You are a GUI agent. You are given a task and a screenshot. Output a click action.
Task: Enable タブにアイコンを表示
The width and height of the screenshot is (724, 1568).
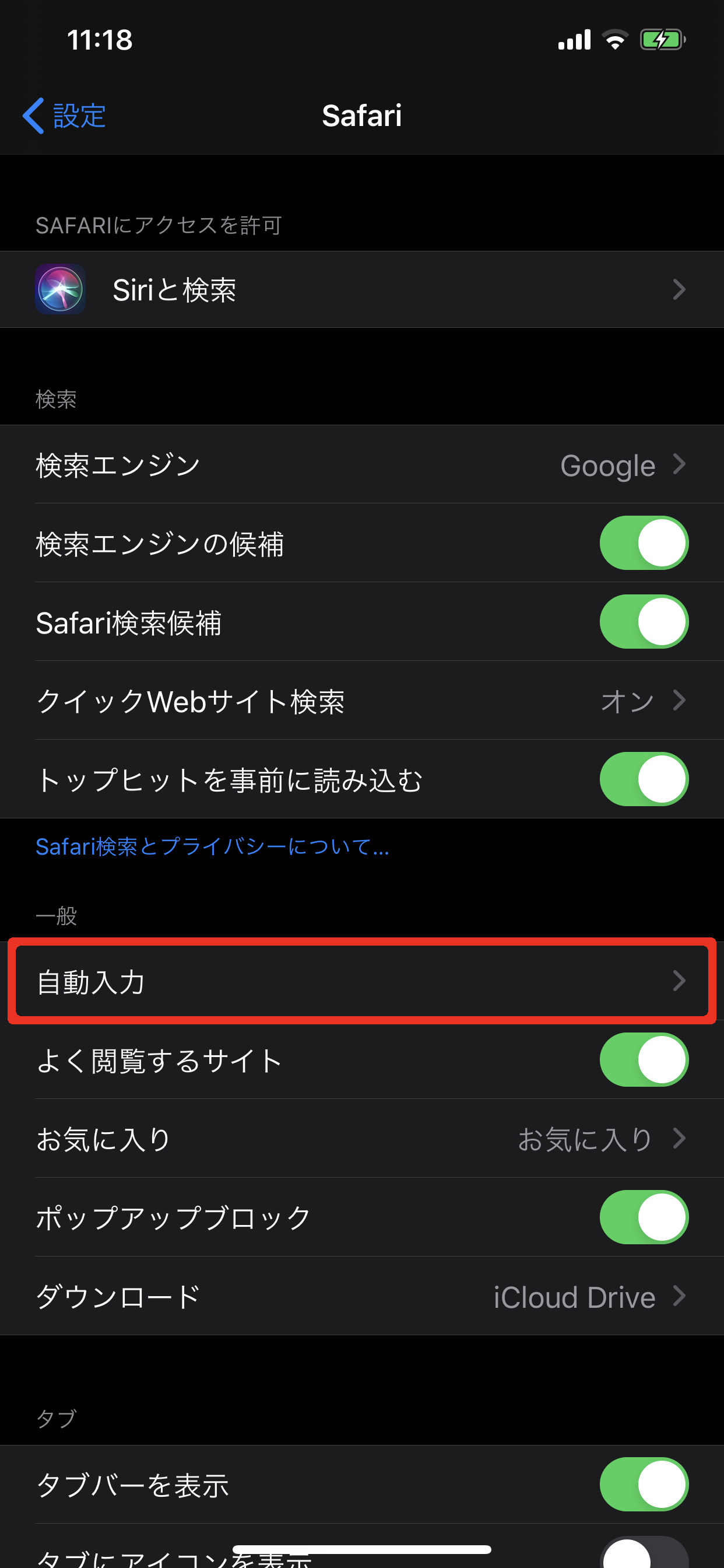643,1554
